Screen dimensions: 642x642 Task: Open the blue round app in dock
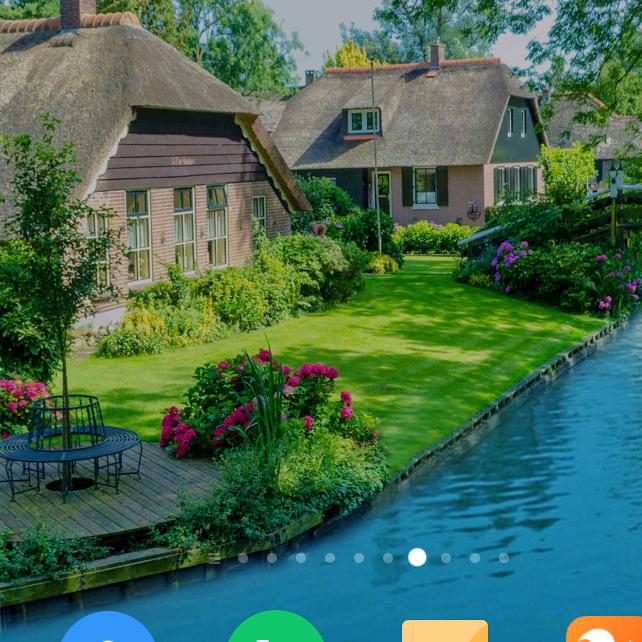(x=108, y=630)
